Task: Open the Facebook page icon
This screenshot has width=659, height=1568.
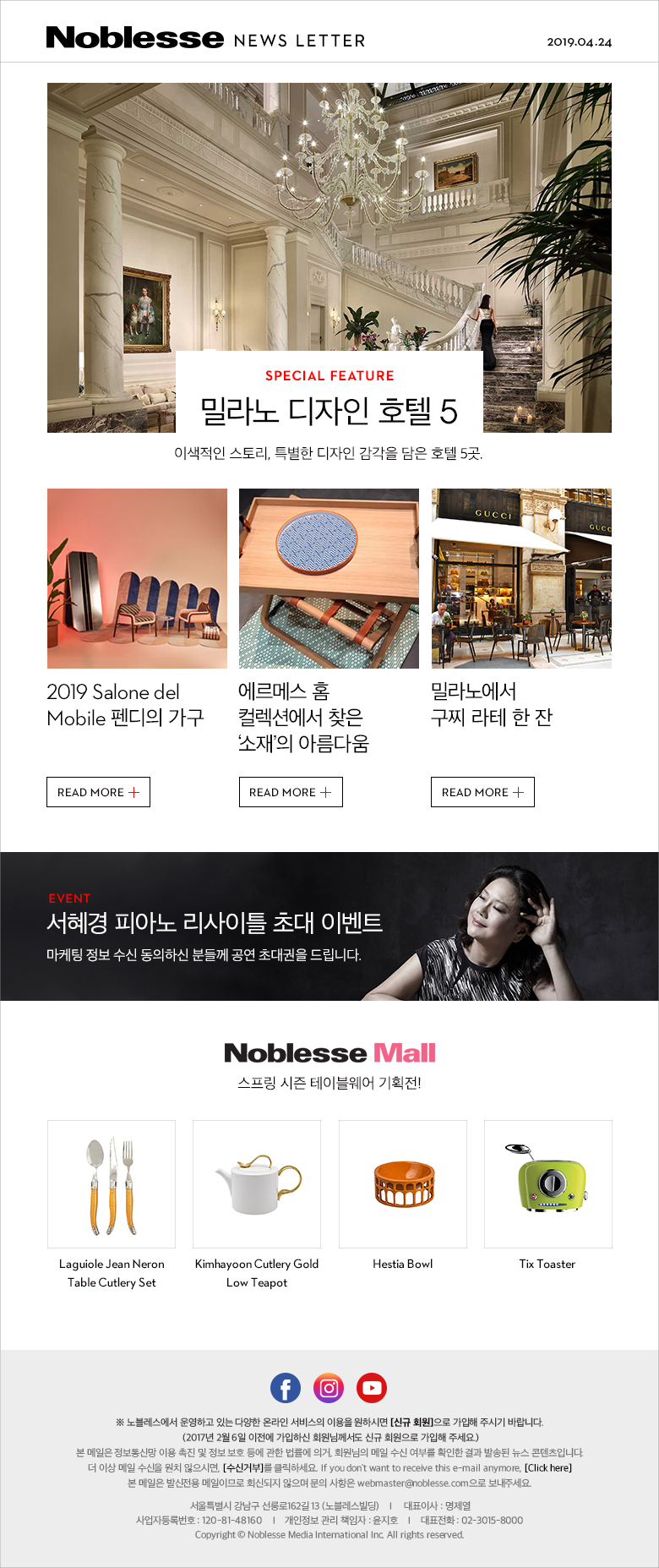Action: point(286,1388)
